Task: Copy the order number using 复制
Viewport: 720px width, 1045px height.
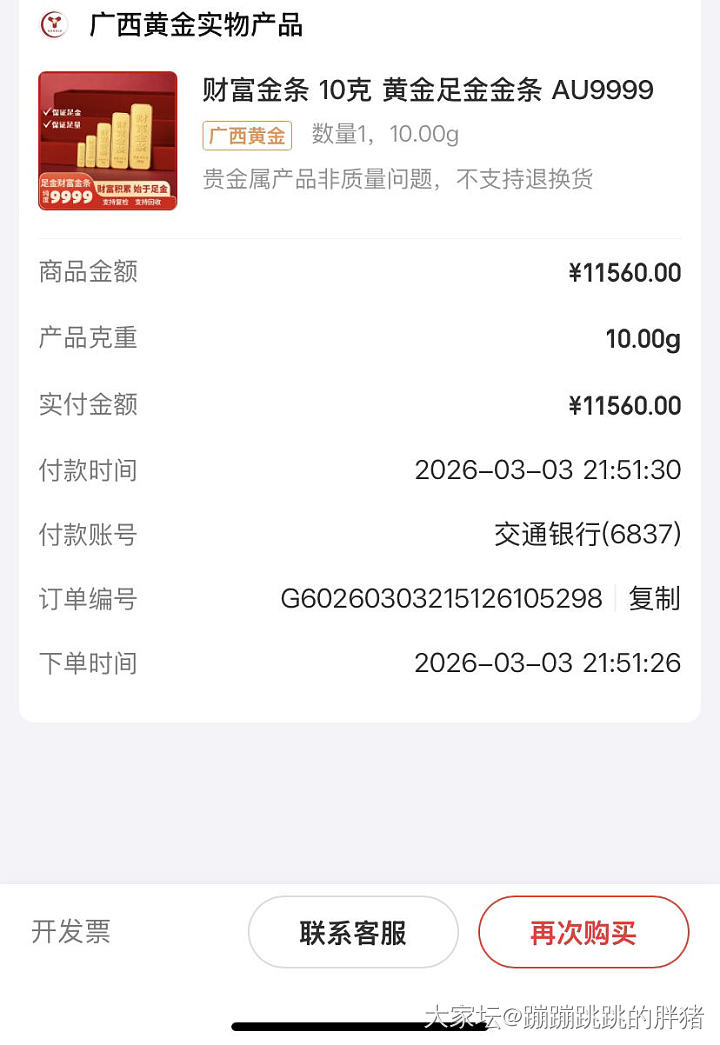Action: click(x=654, y=598)
